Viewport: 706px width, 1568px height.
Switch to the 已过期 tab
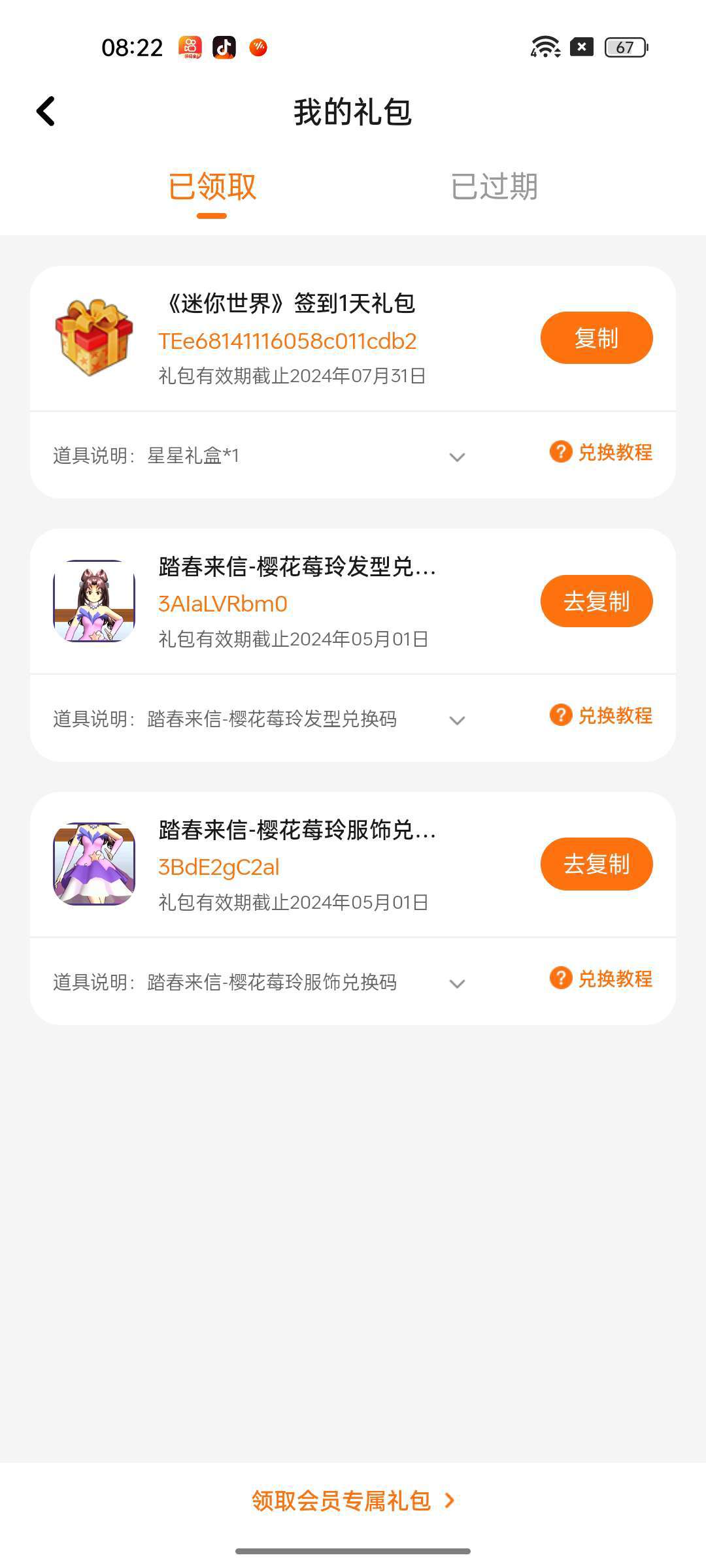click(494, 187)
